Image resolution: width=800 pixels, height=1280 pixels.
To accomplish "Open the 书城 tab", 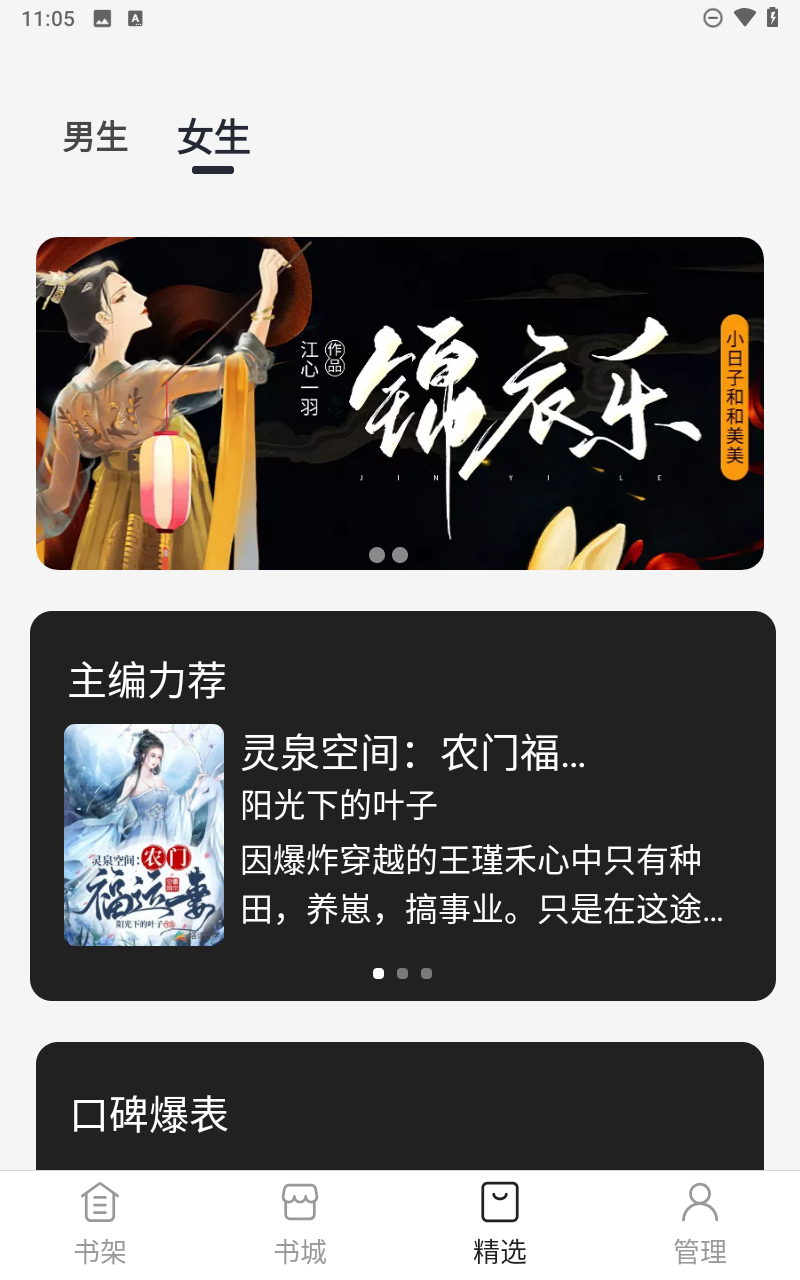I will click(300, 1222).
